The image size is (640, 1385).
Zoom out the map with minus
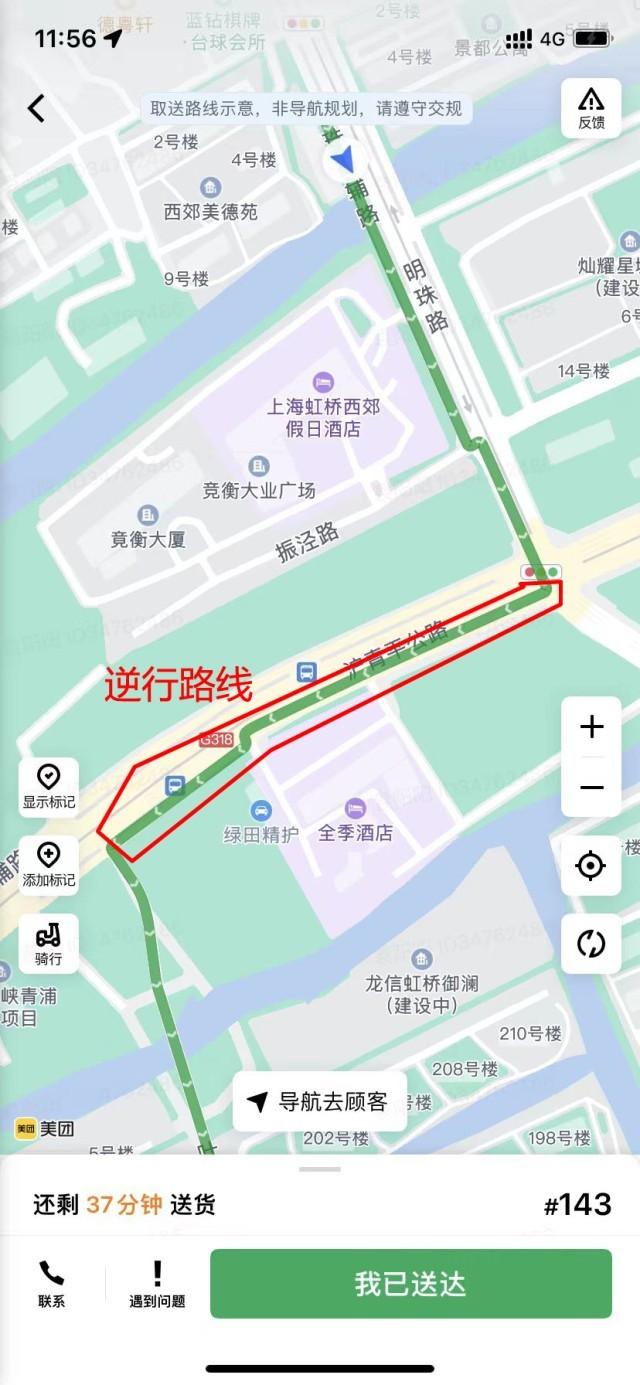(x=591, y=787)
